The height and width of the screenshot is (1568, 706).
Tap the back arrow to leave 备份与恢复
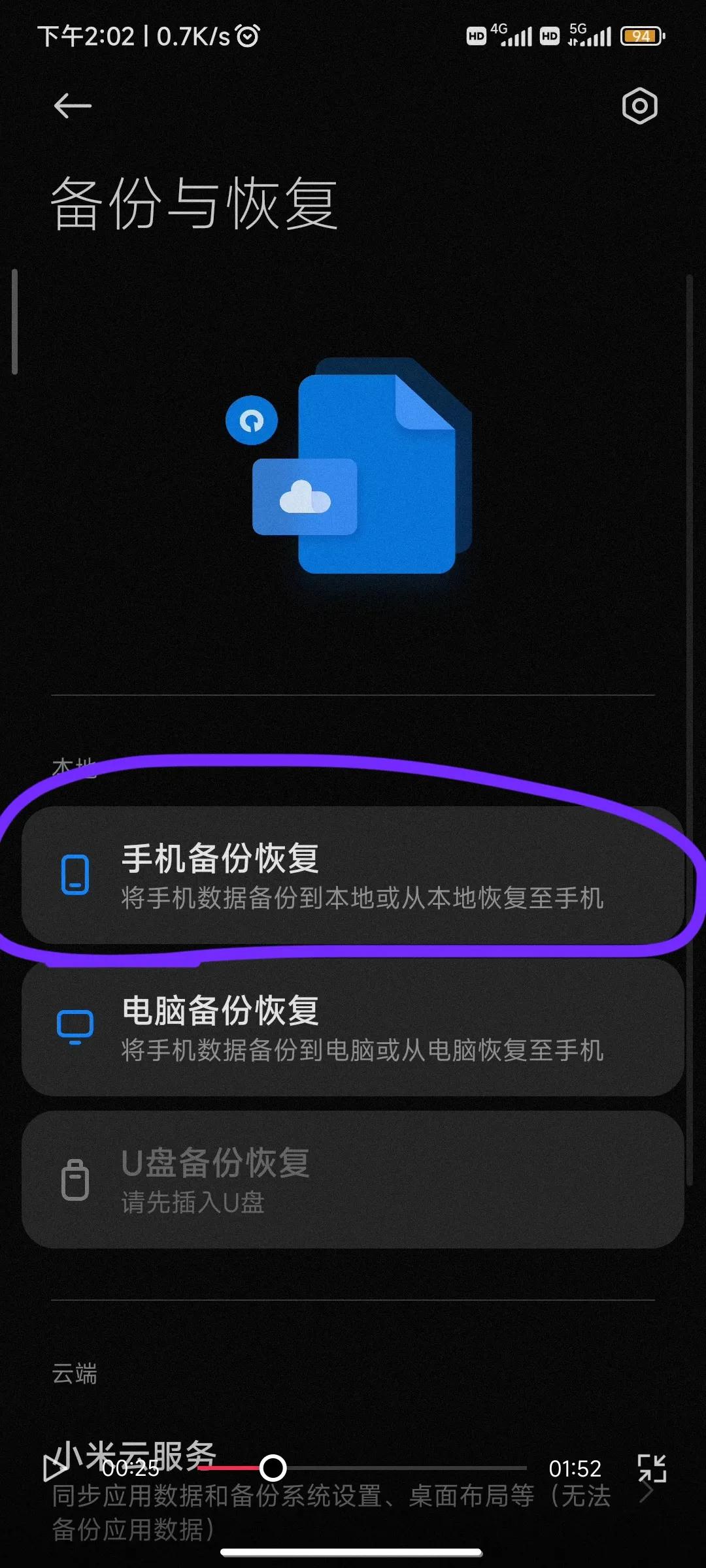click(71, 105)
